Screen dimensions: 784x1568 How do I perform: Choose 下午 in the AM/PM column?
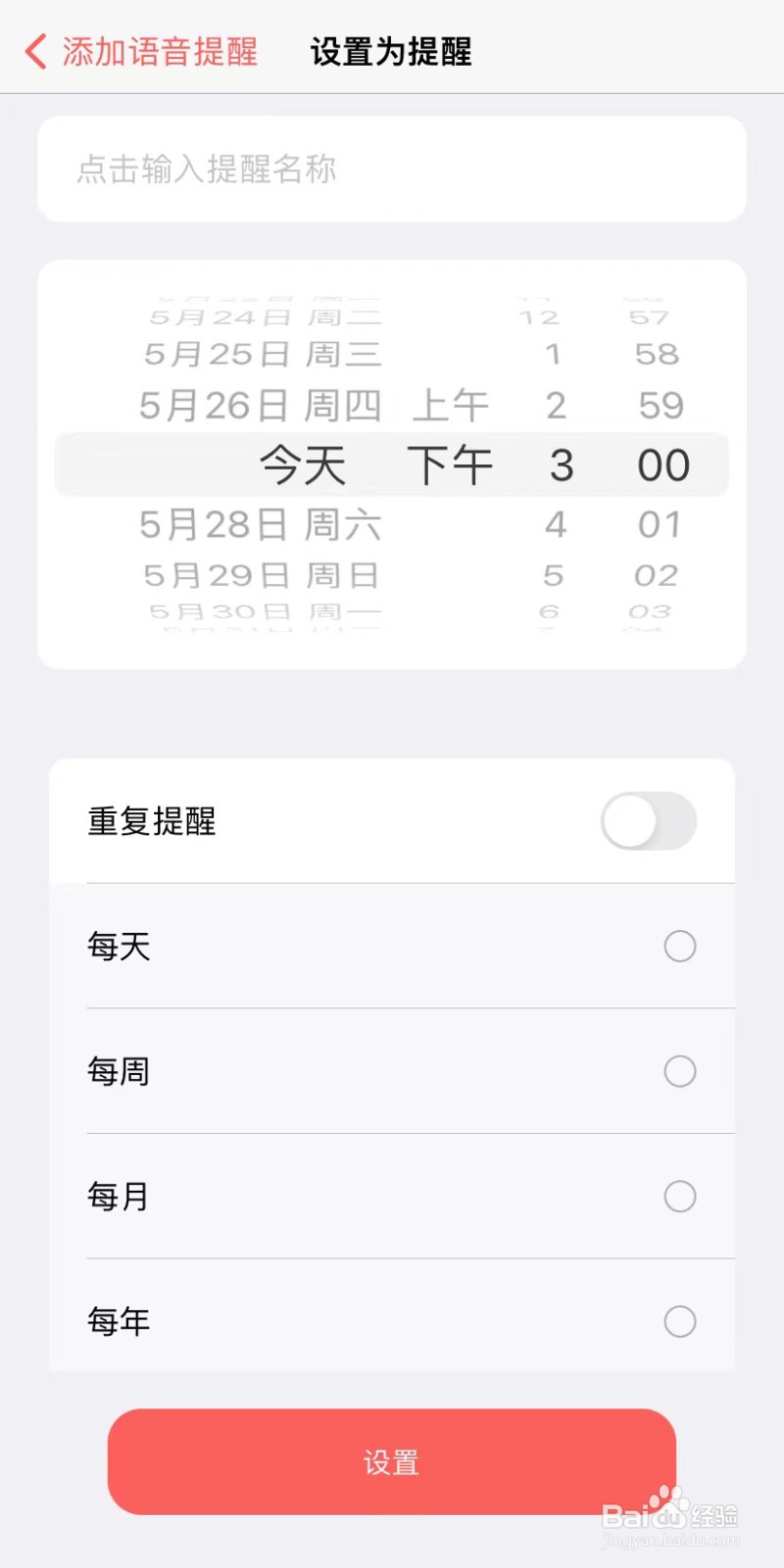(450, 465)
